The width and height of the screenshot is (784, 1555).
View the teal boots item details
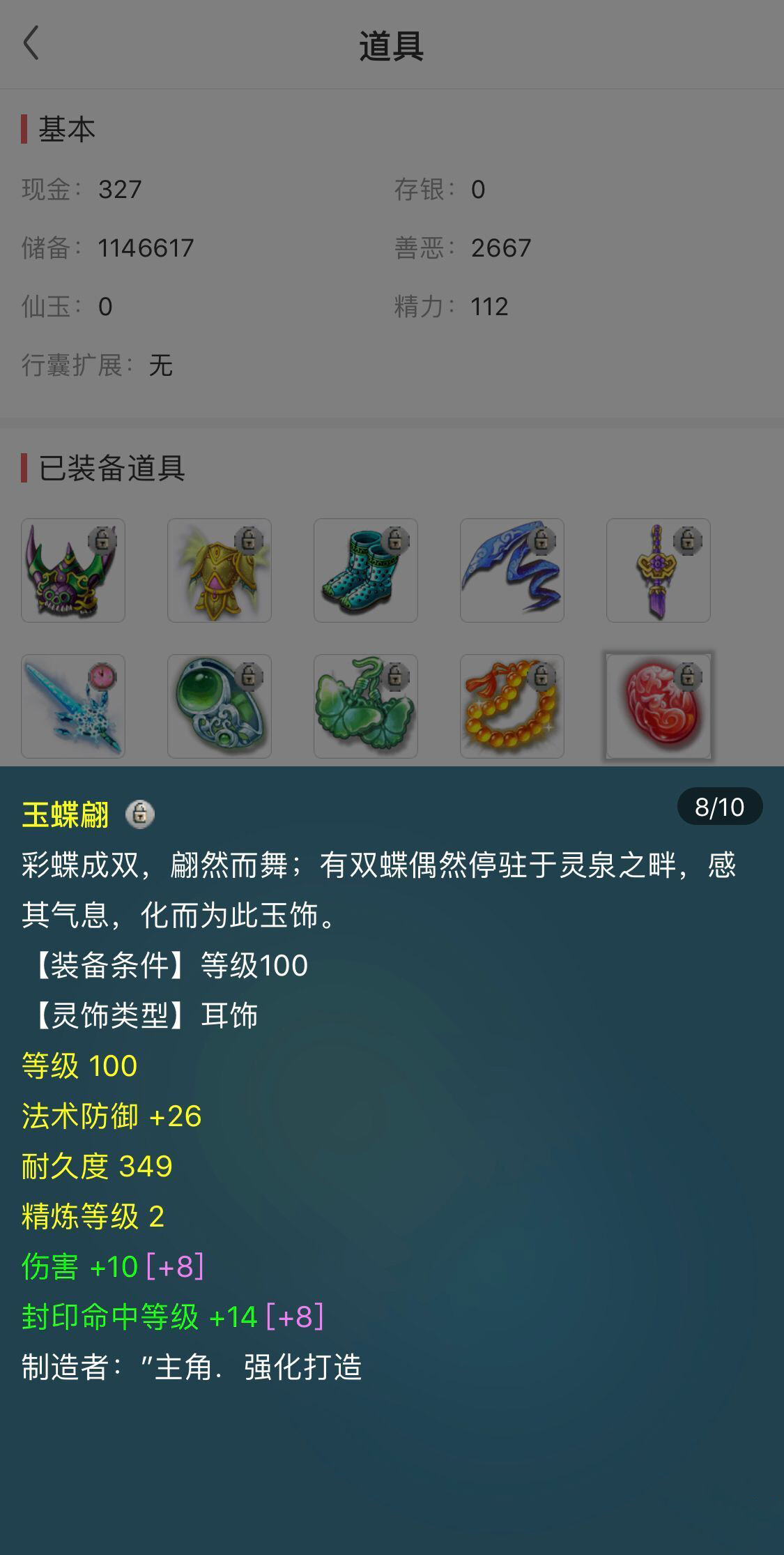click(x=366, y=570)
